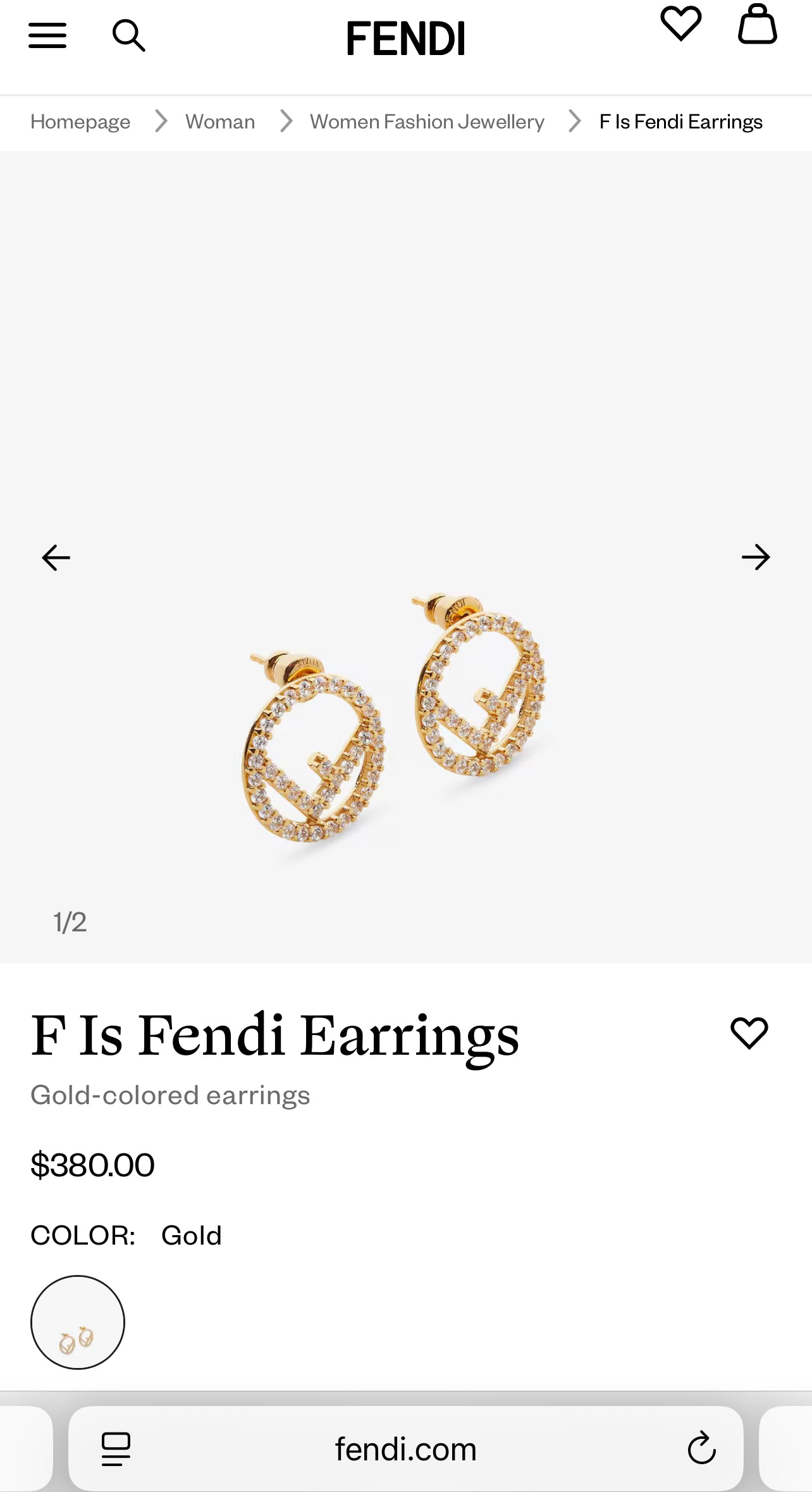Viewport: 812px width, 1492px height.
Task: Show next product image
Action: point(756,557)
